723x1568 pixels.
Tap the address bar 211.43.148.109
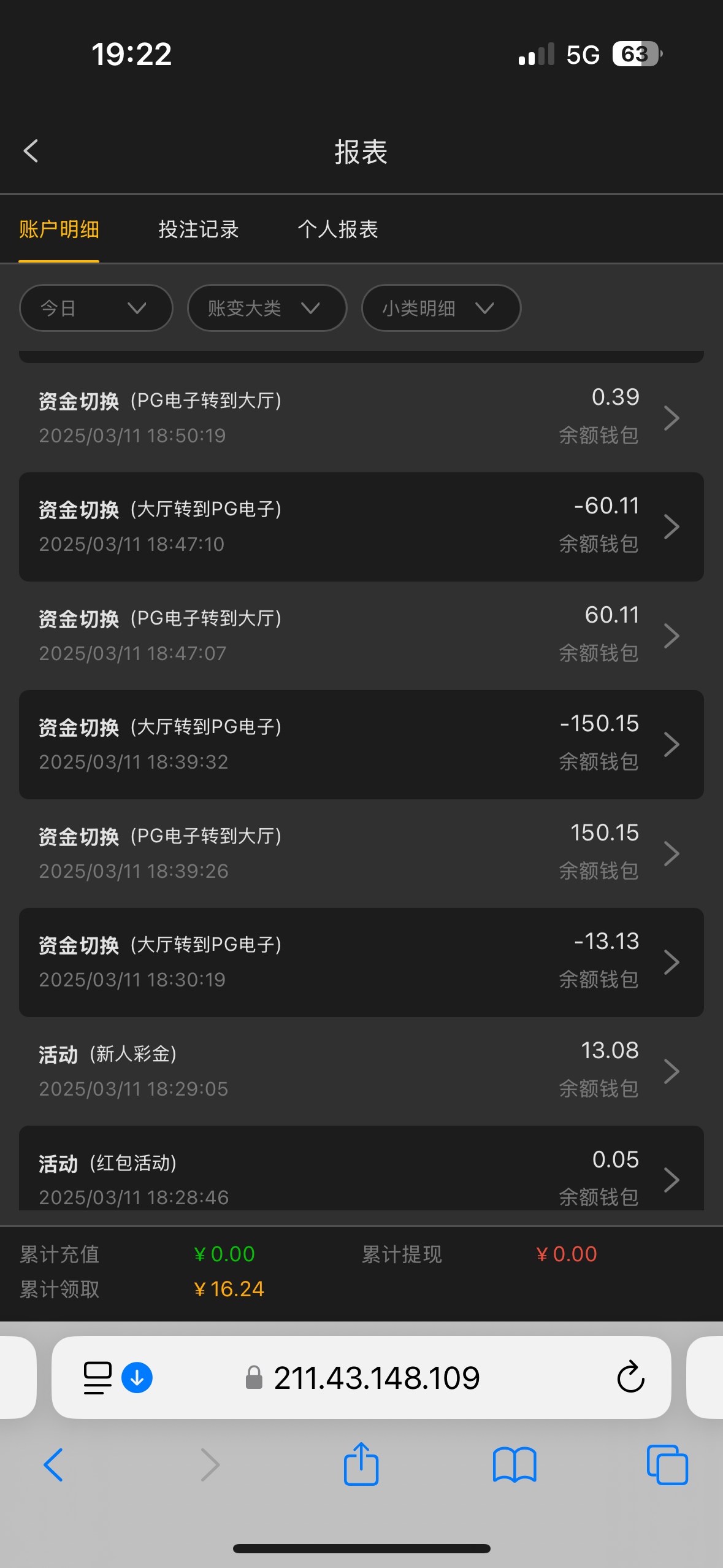click(377, 1378)
